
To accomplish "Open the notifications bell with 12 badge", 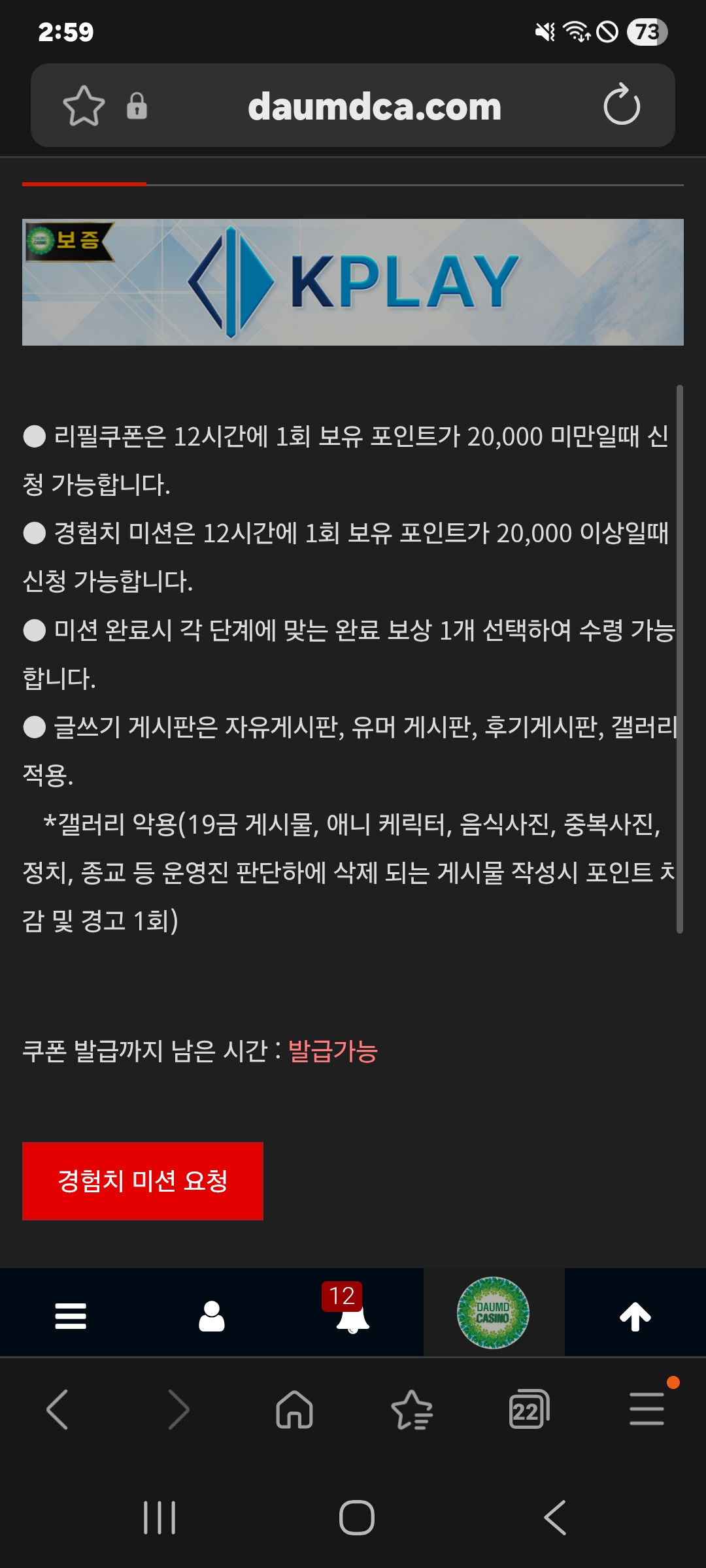I will pyautogui.click(x=352, y=1315).
